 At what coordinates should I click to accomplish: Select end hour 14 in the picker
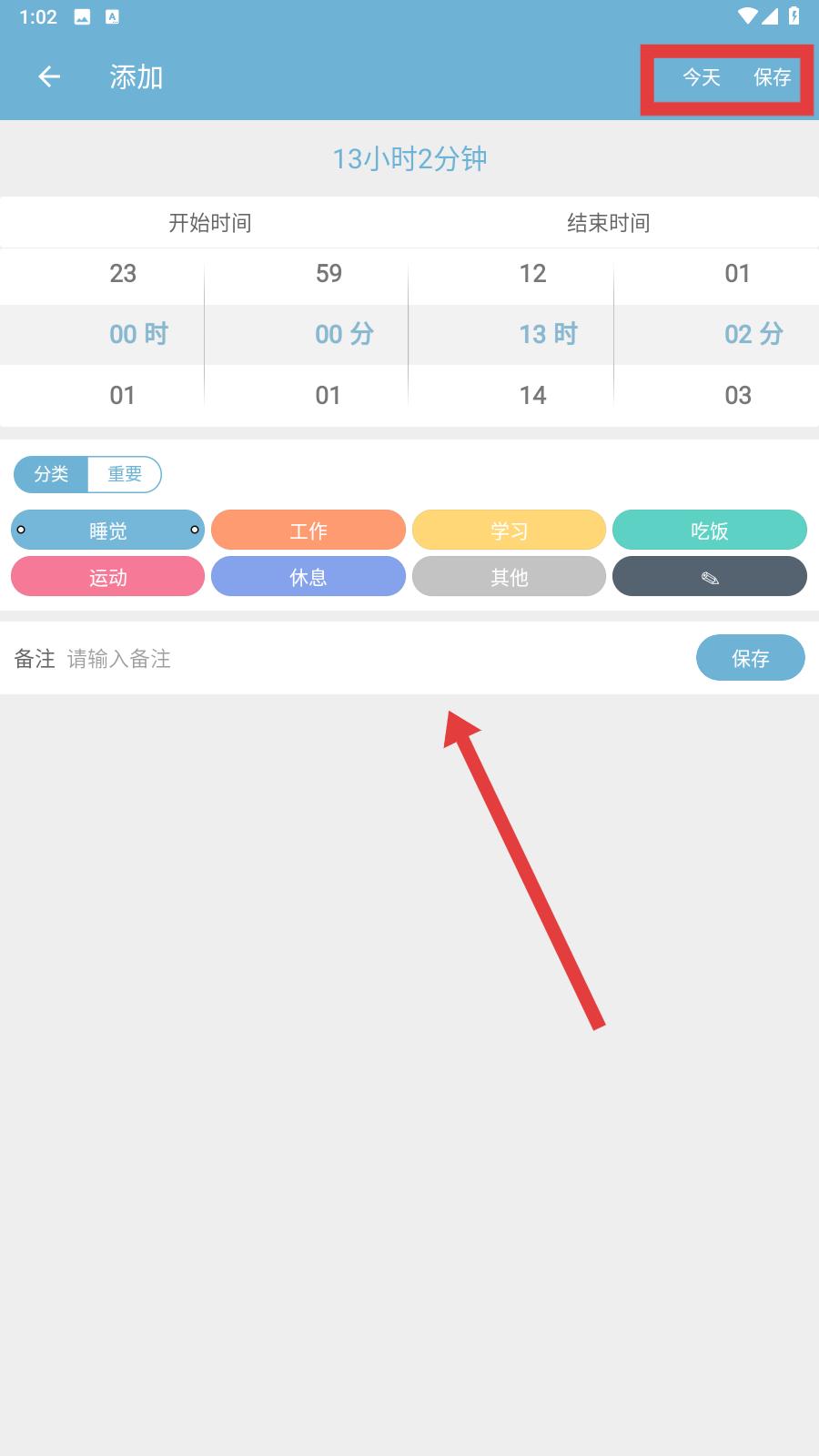(x=532, y=395)
